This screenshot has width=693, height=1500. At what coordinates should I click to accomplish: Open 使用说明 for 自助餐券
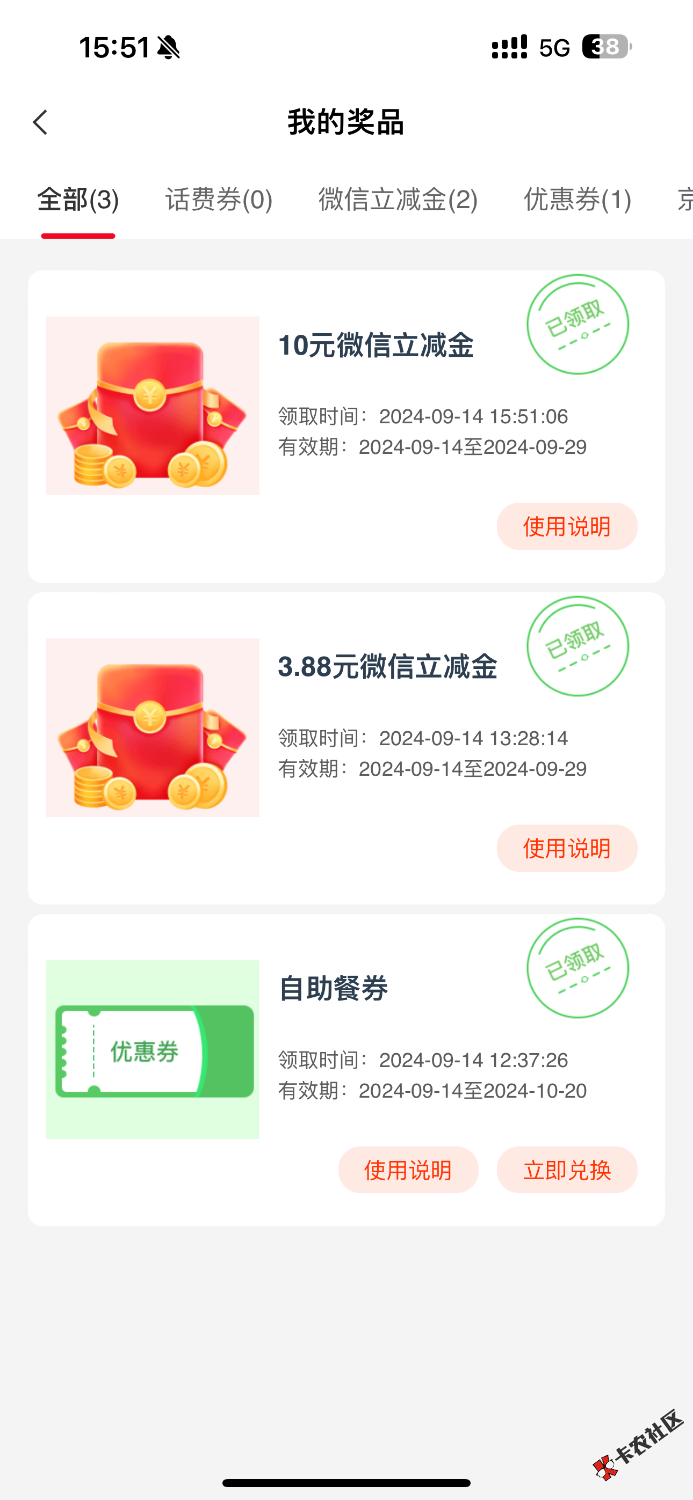pos(408,1170)
